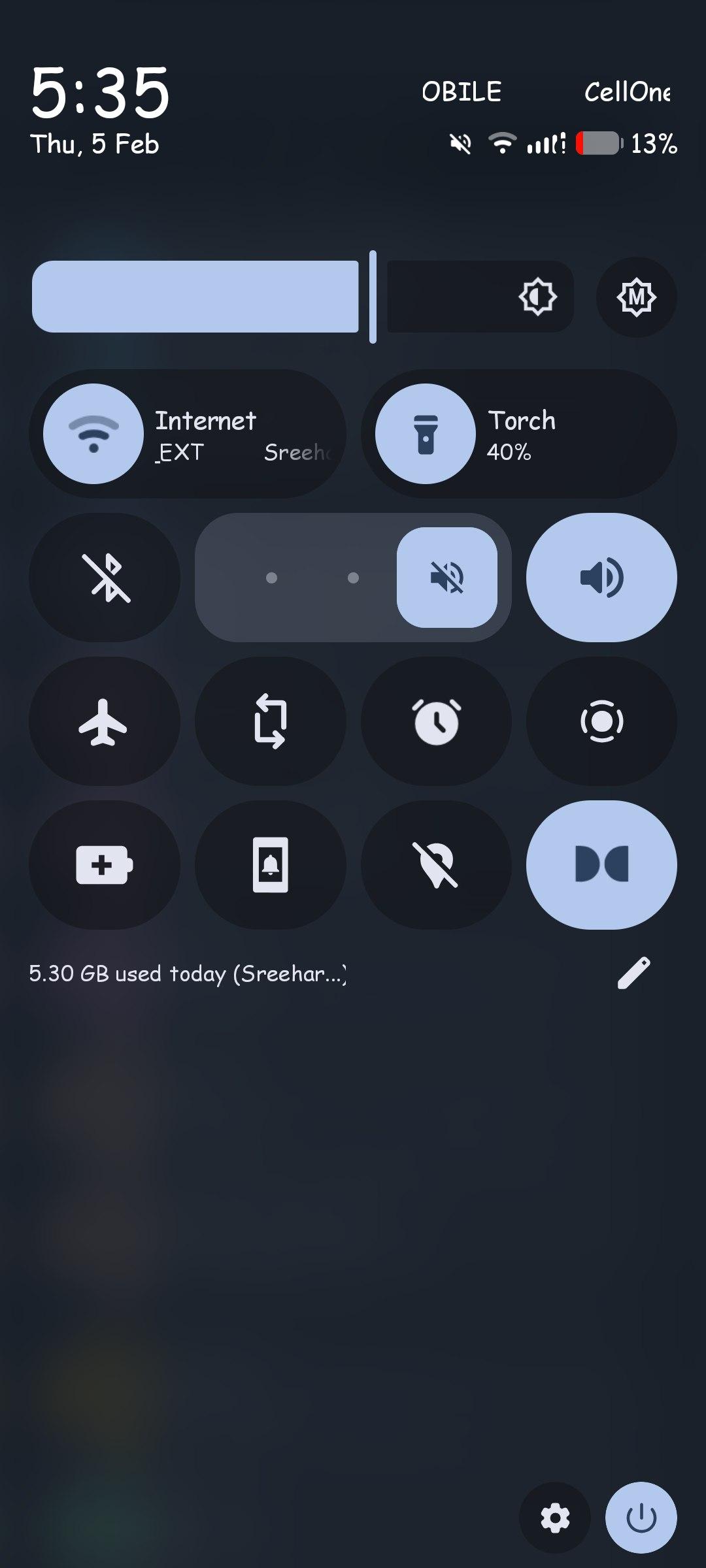This screenshot has width=706, height=1568.
Task: Turn off the Torch tile
Action: click(426, 434)
